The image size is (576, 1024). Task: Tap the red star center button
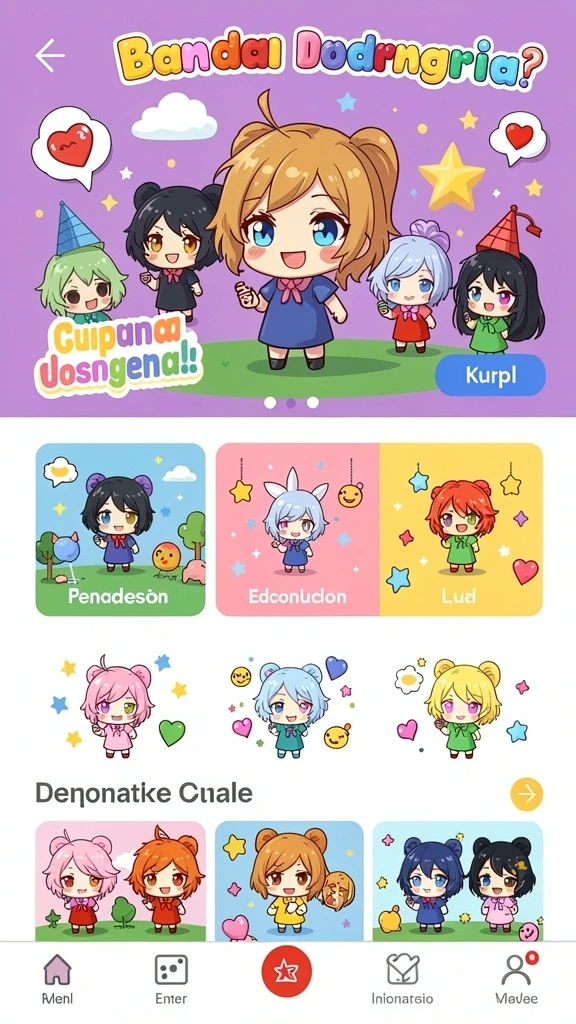(x=287, y=972)
